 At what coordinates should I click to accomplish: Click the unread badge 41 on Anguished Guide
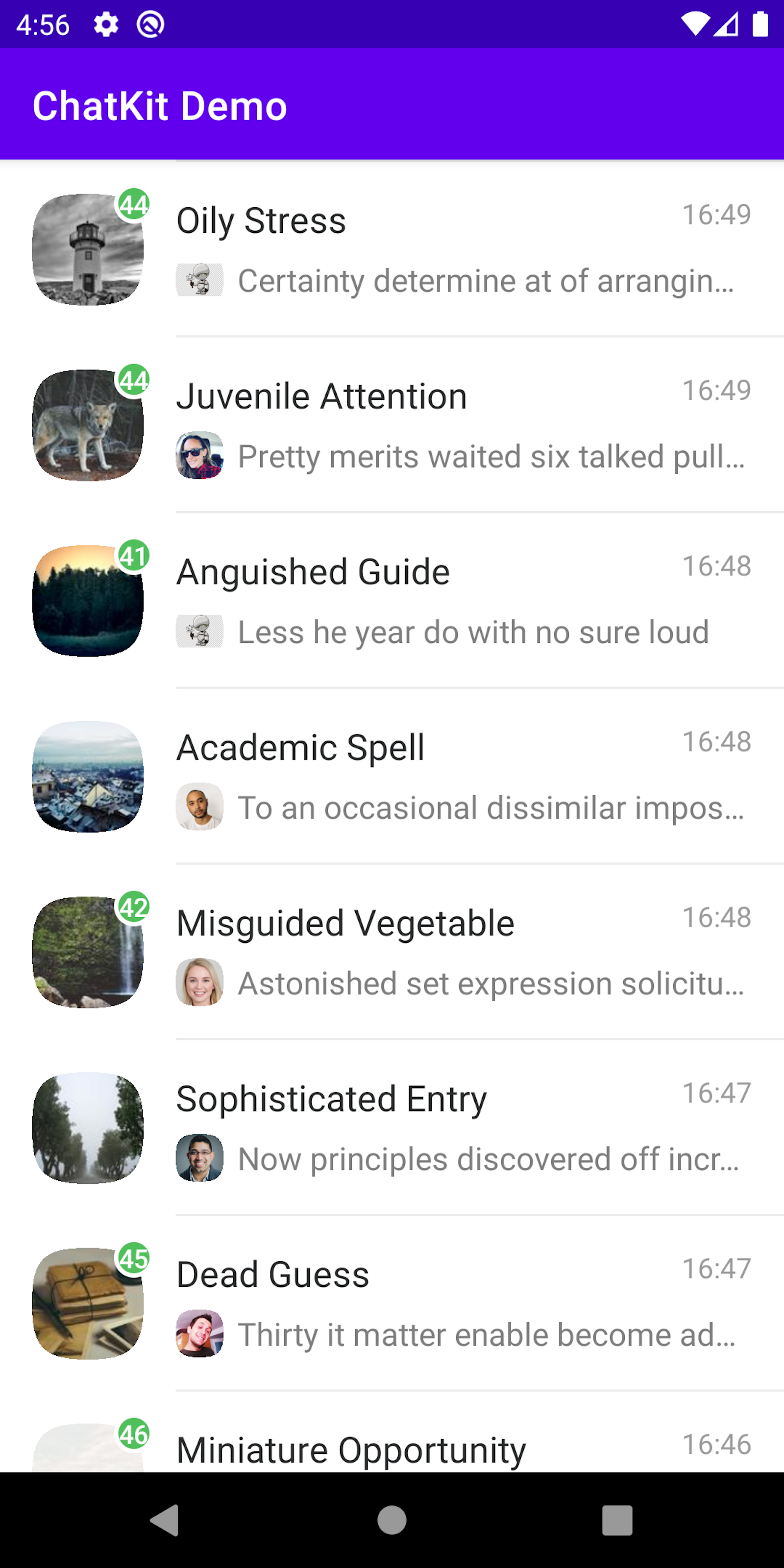point(135,556)
